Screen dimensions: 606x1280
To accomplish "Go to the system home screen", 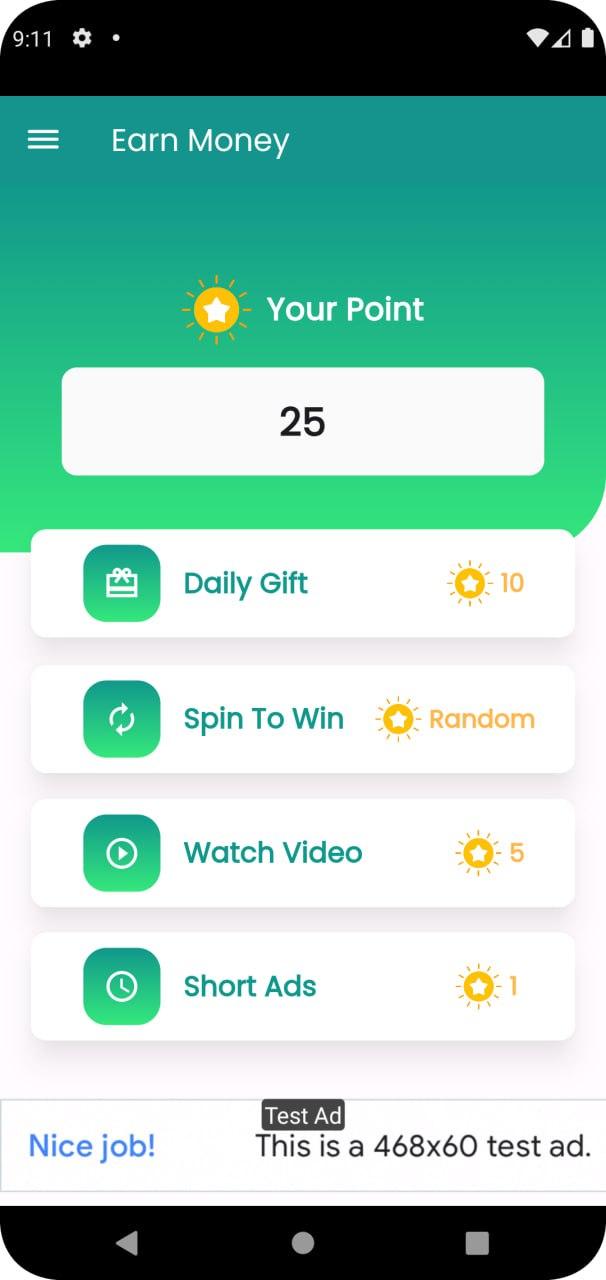I will tap(303, 1243).
